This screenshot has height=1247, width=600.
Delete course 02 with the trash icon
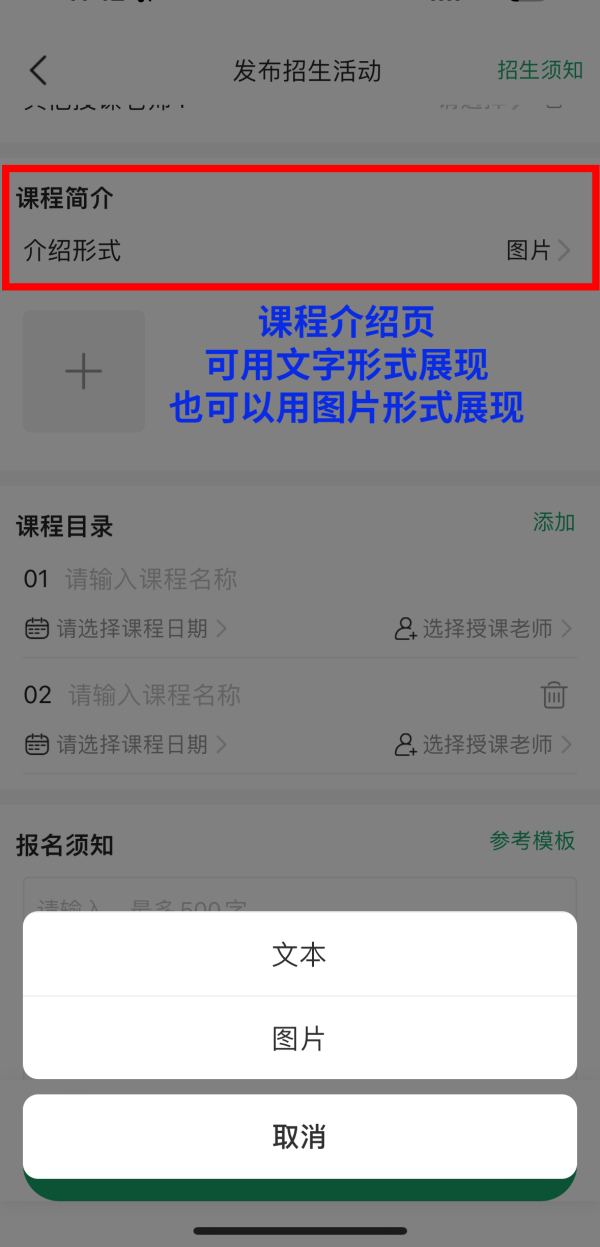tap(554, 695)
